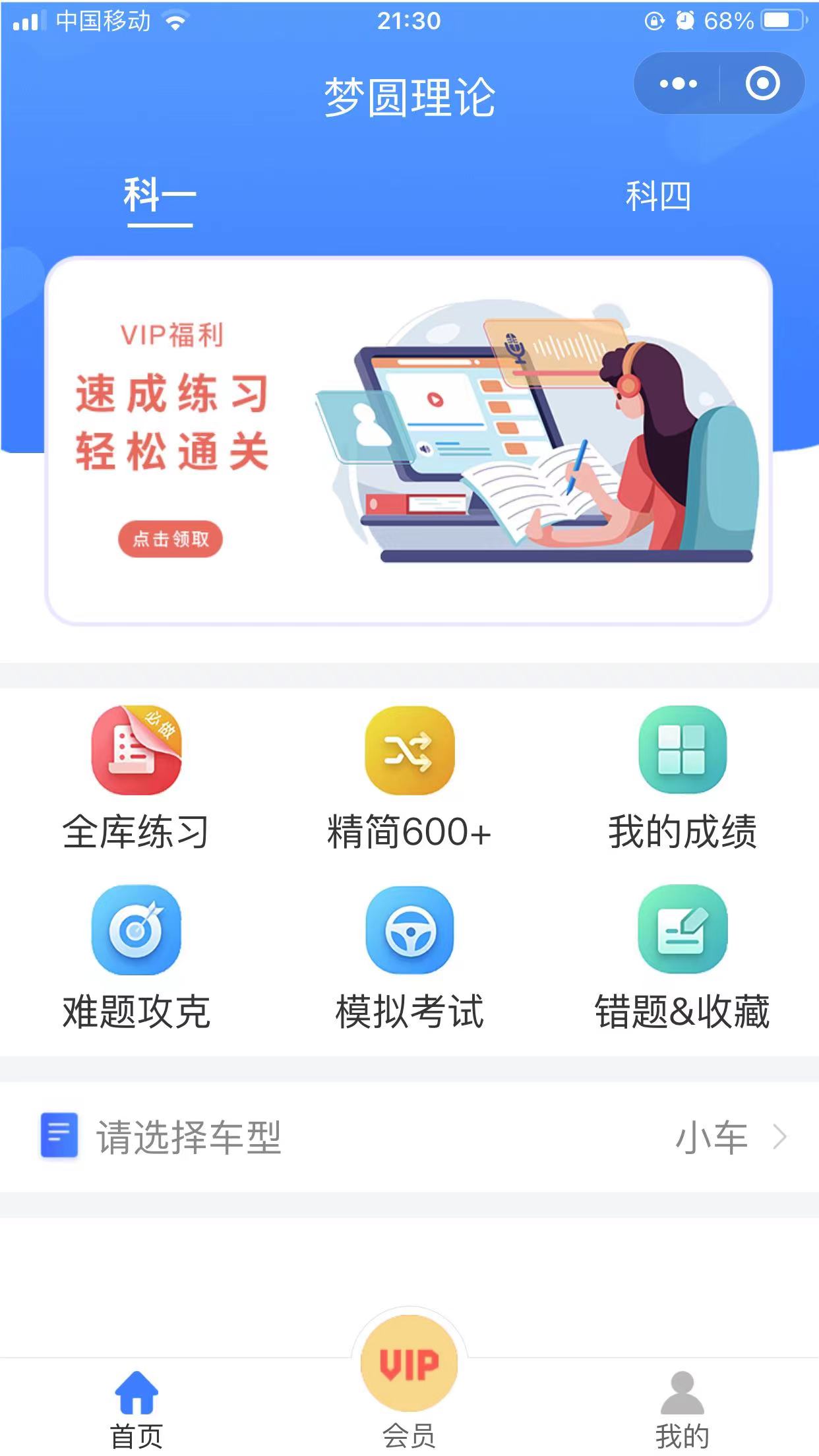Switch to 我的 profile tab
This screenshot has height=1456, width=819.
(682, 1409)
